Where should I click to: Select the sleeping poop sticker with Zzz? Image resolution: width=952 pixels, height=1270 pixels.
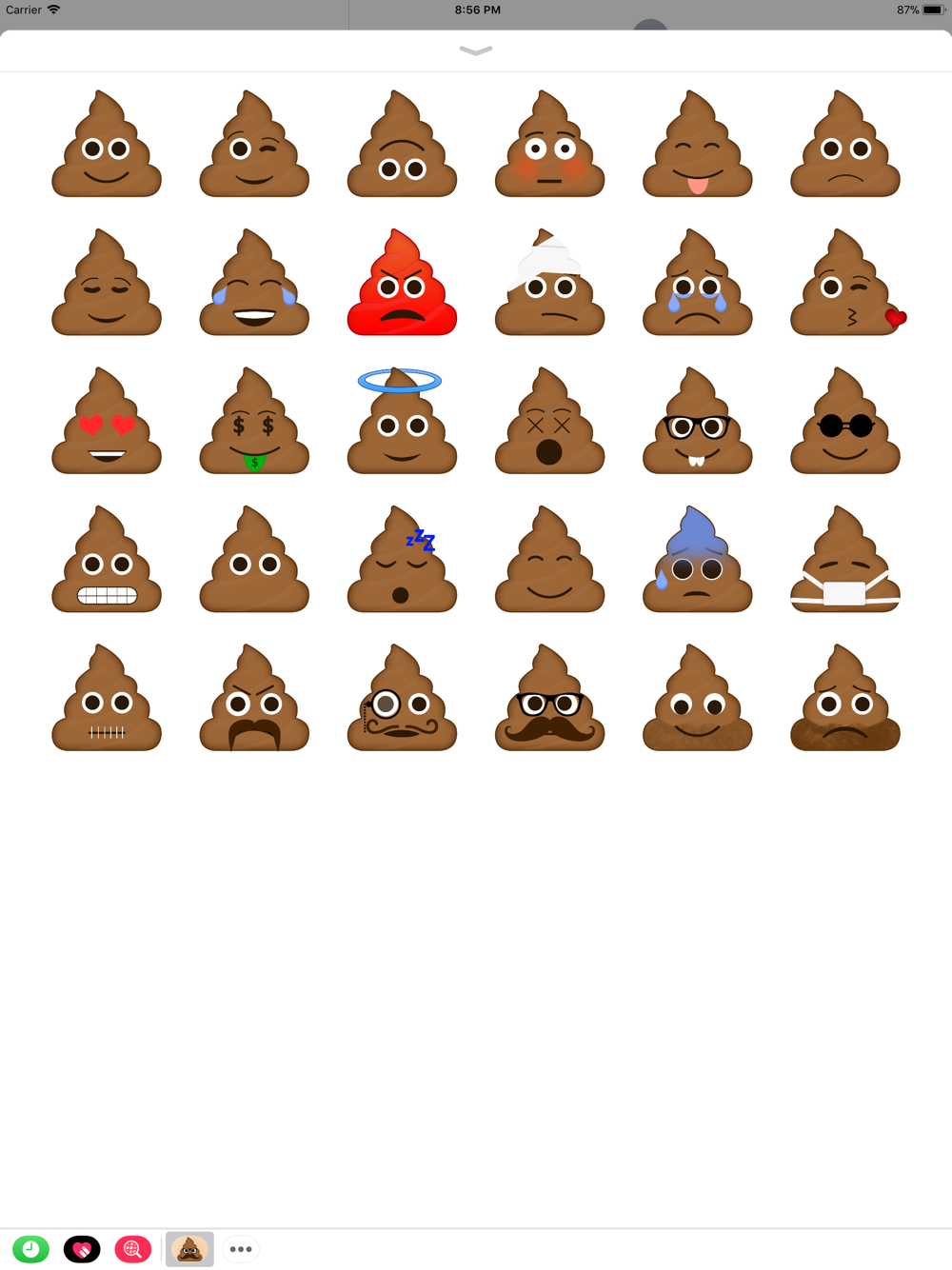[x=402, y=560]
